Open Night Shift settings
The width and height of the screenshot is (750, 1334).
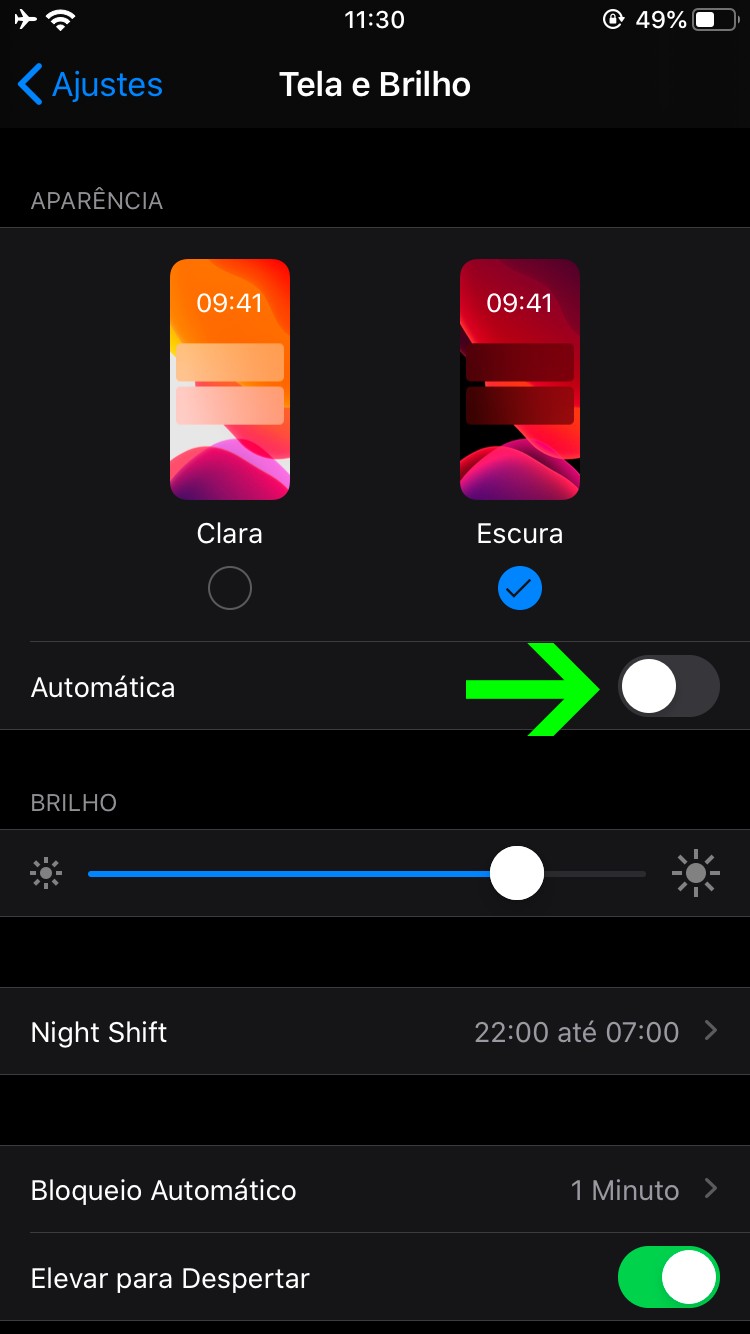(375, 1032)
